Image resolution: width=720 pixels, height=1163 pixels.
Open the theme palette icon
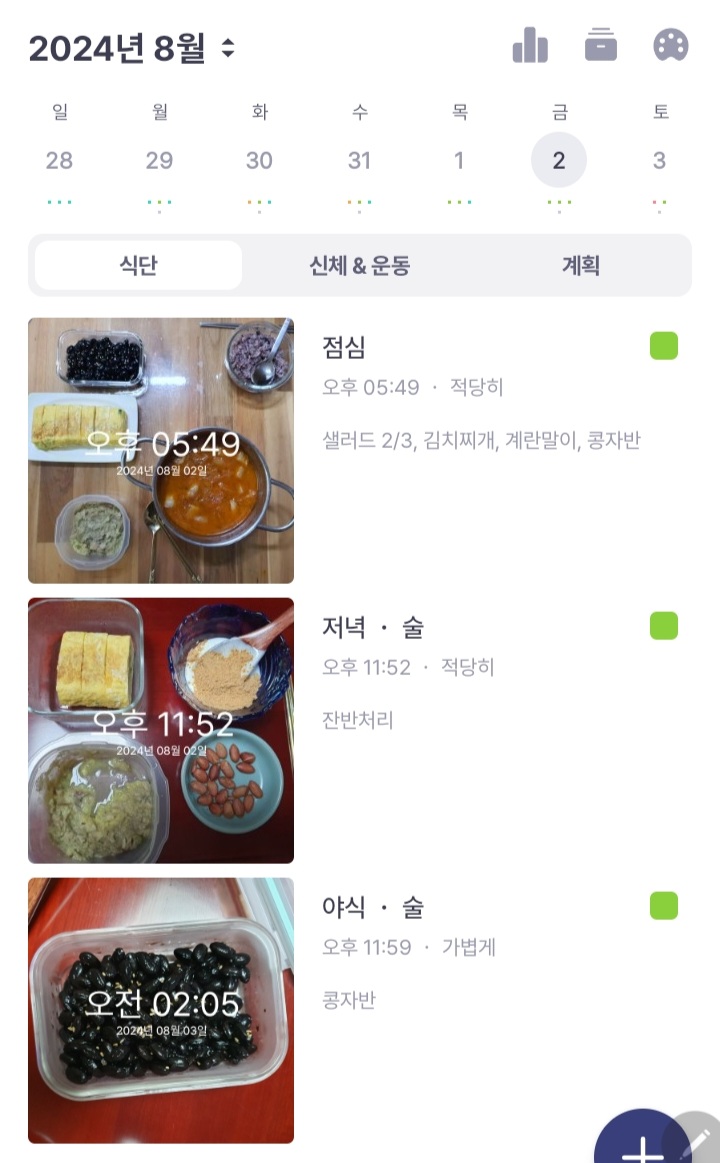671,45
